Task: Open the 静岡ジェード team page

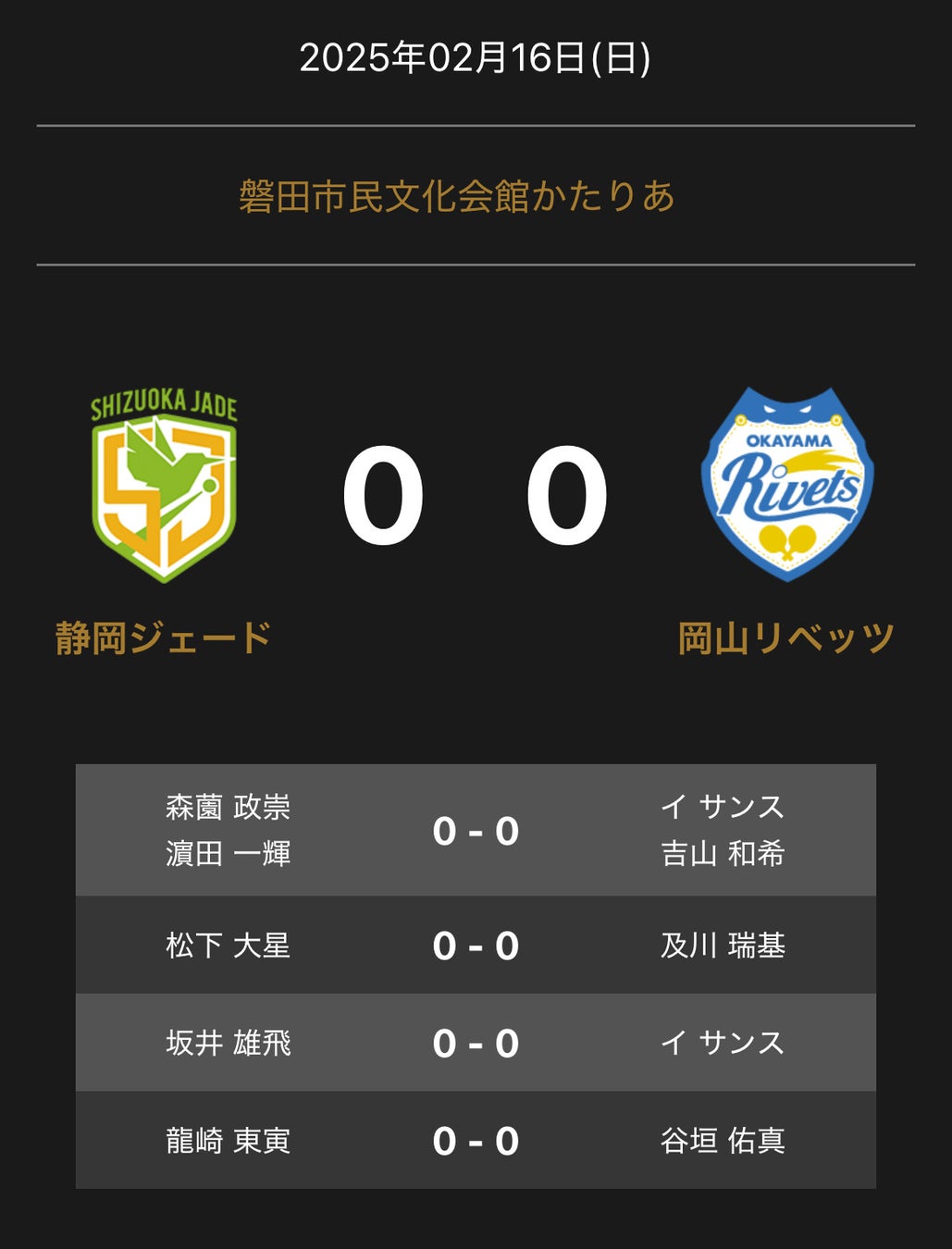Action: [x=164, y=637]
